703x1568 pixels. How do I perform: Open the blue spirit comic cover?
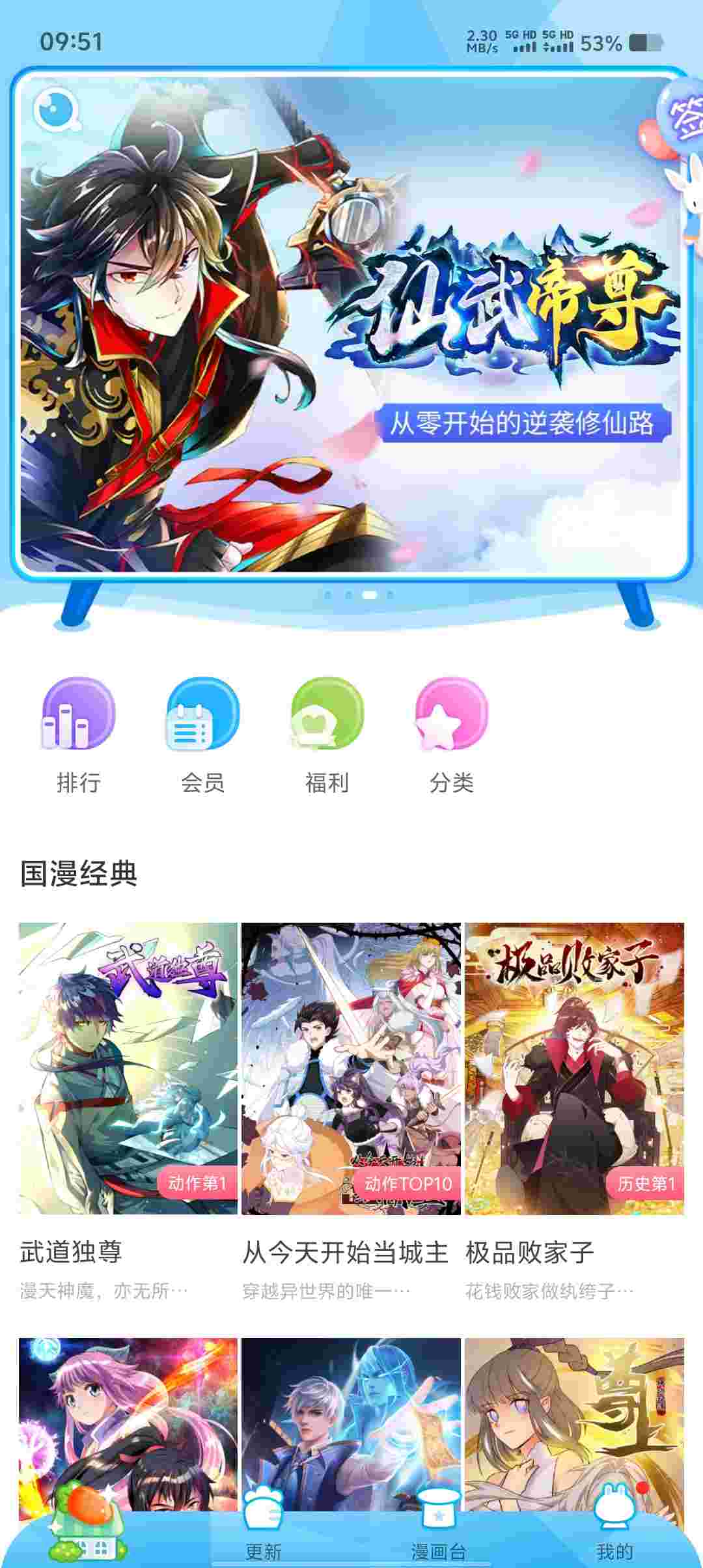[x=351, y=1420]
